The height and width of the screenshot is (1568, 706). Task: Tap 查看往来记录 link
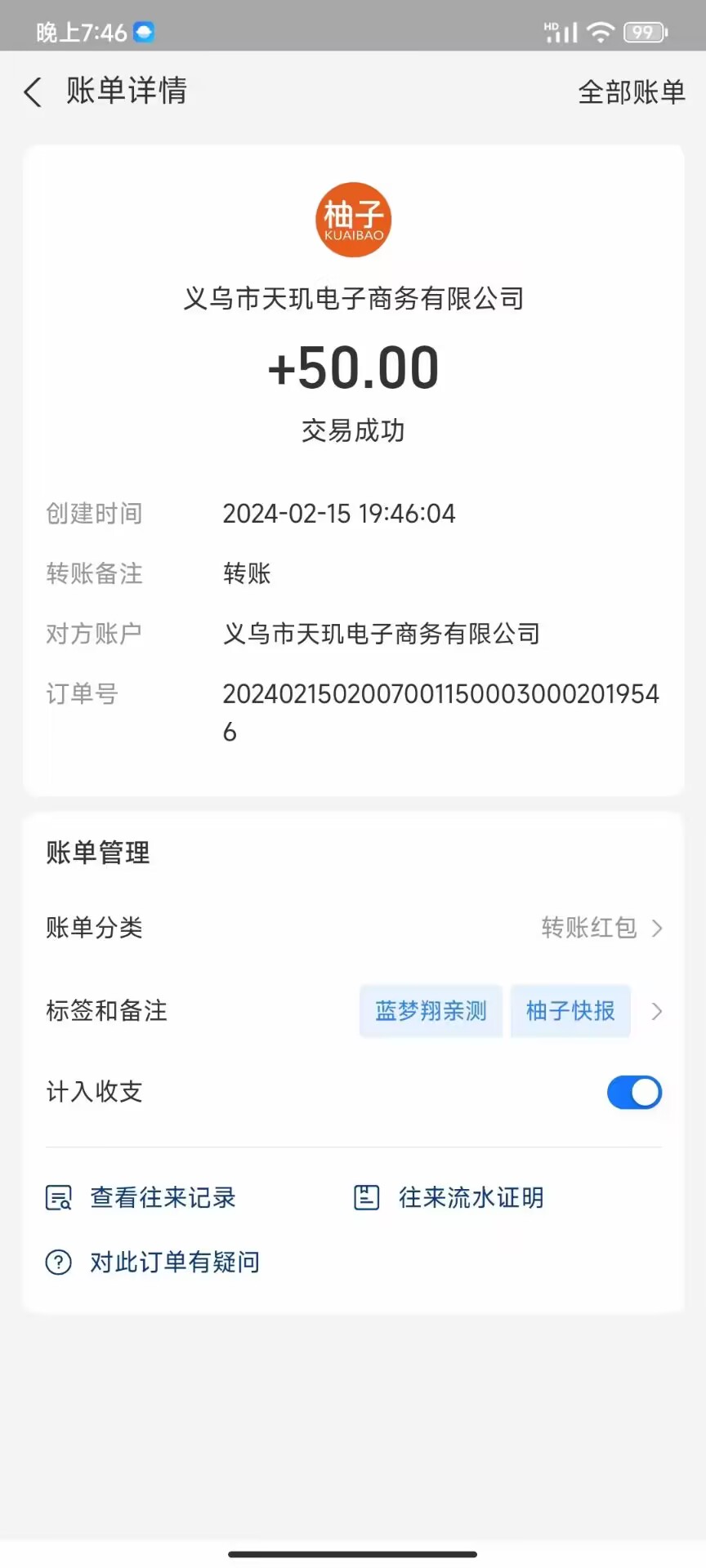[141, 1198]
